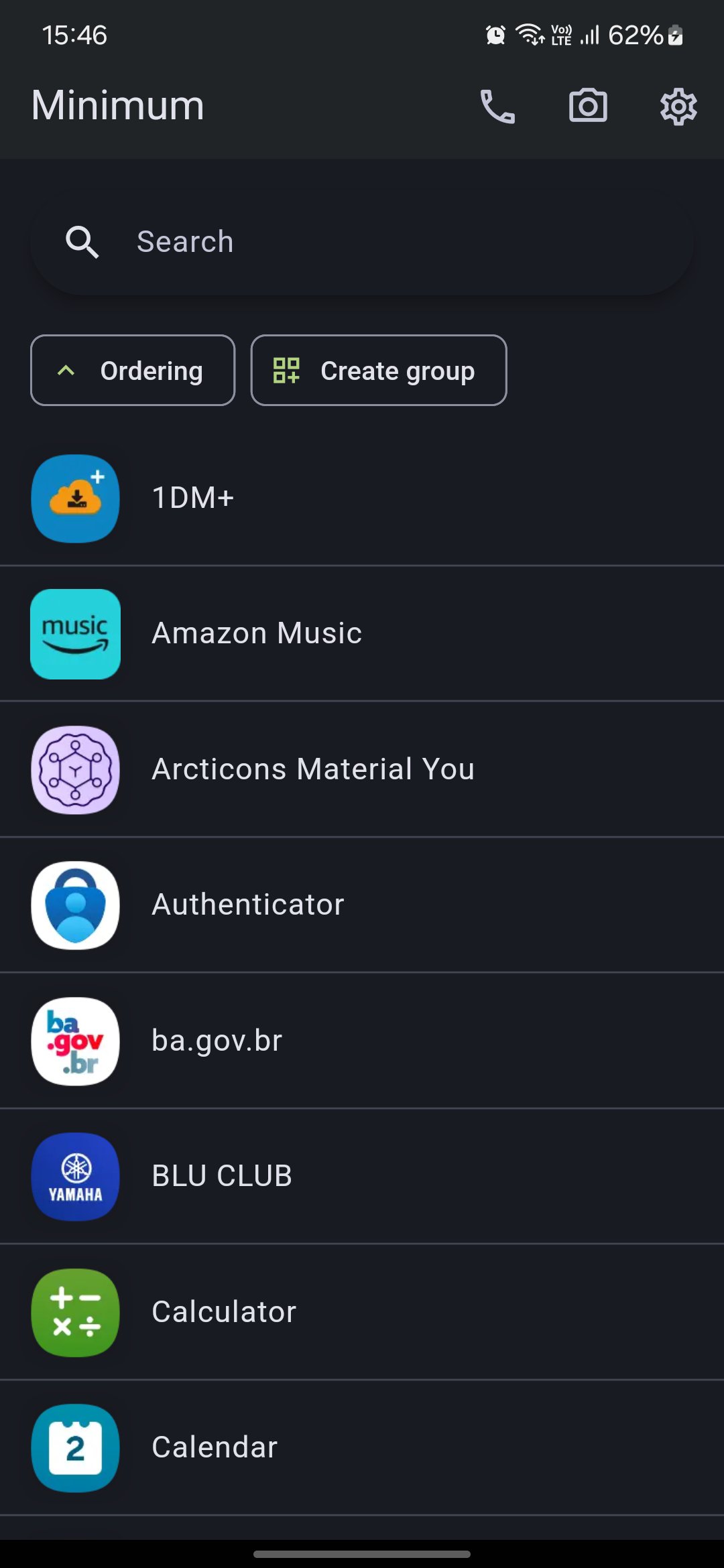This screenshot has width=724, height=1568.
Task: Expand the app ordering menu
Action: click(133, 370)
